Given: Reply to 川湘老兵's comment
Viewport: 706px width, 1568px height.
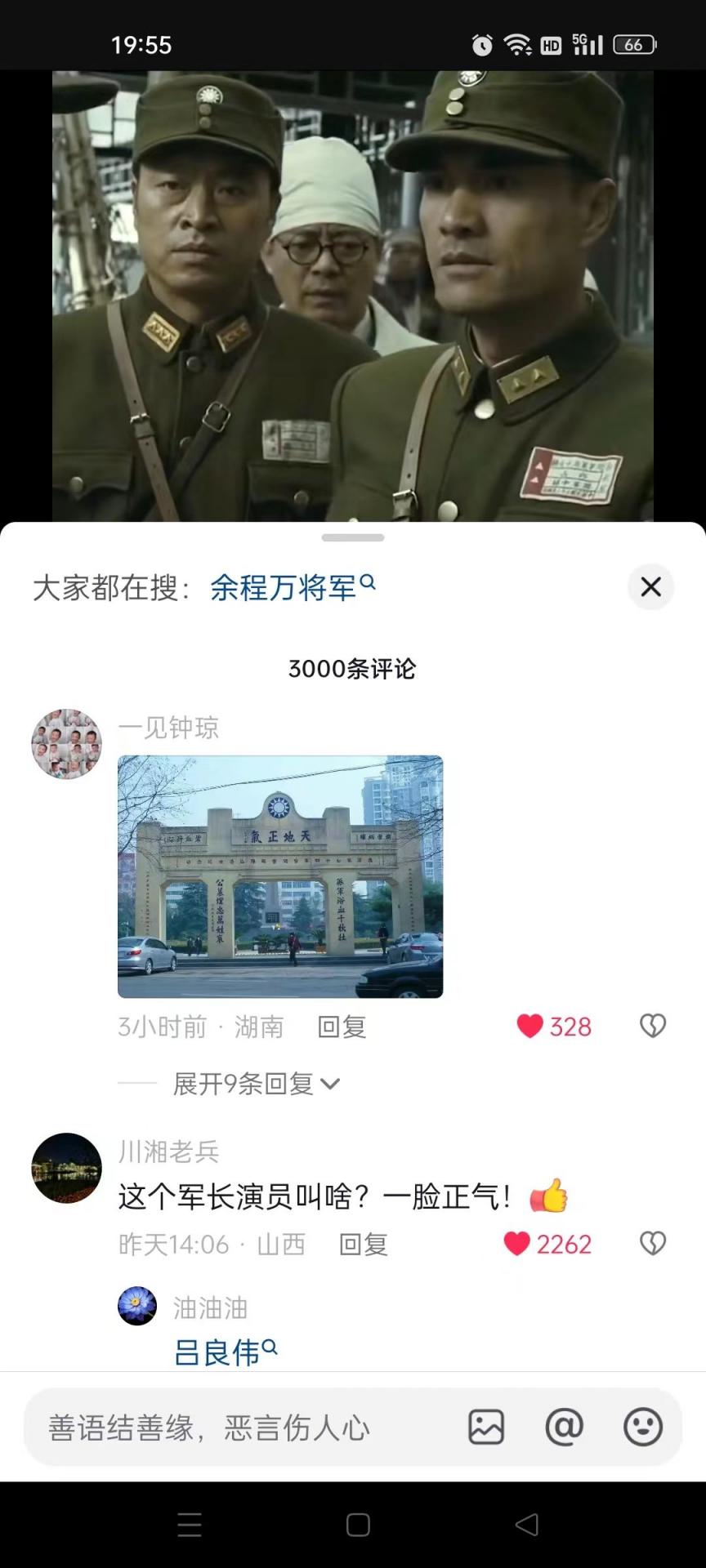Looking at the screenshot, I should 363,1245.
